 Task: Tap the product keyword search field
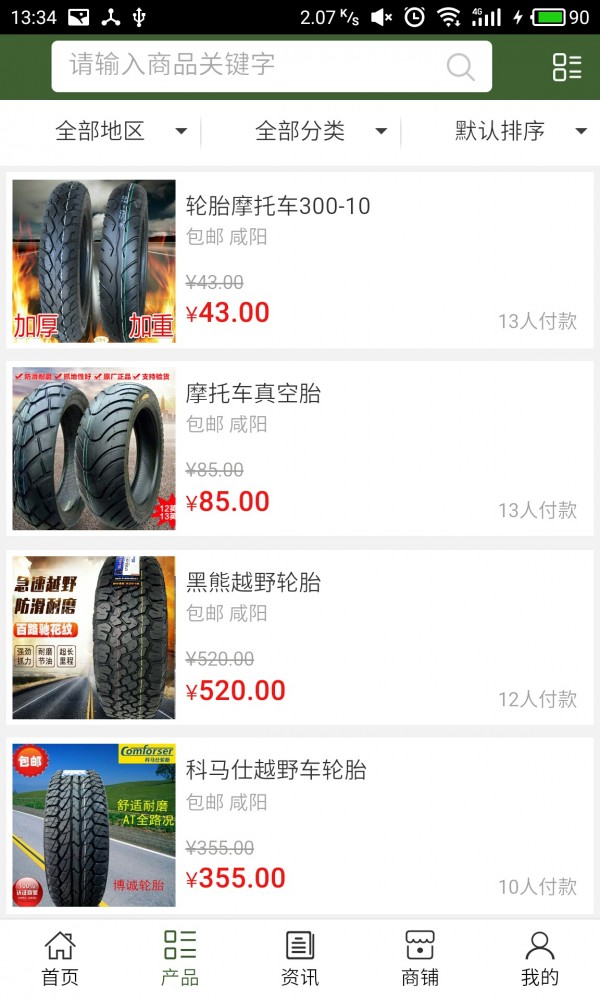pyautogui.click(x=250, y=66)
